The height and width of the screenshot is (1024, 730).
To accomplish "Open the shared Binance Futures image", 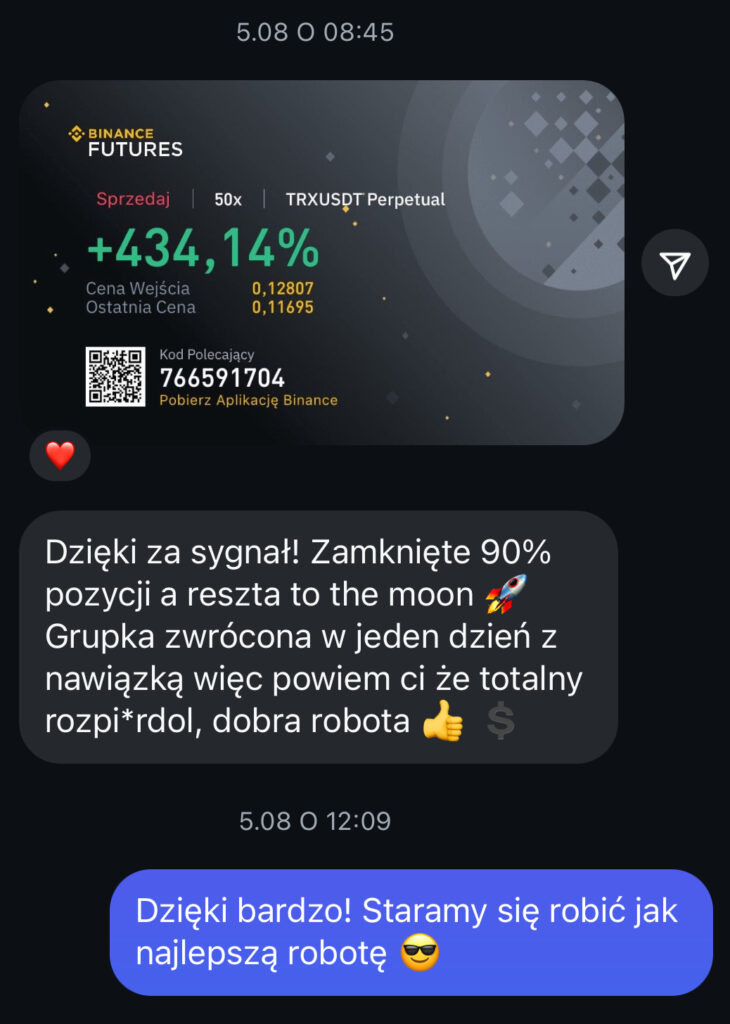I will tap(321, 262).
